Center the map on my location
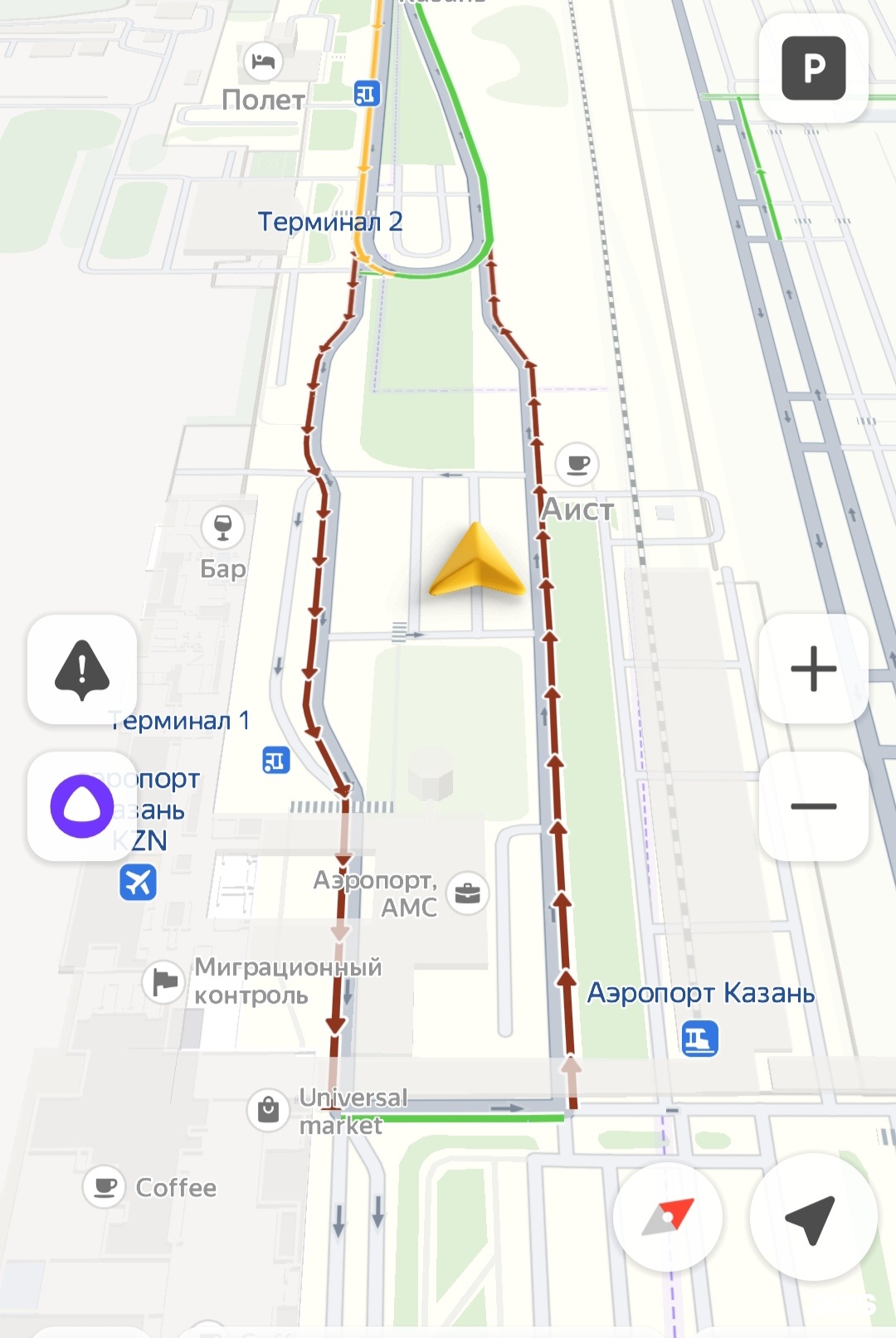The width and height of the screenshot is (896, 1338). pyautogui.click(x=811, y=1217)
